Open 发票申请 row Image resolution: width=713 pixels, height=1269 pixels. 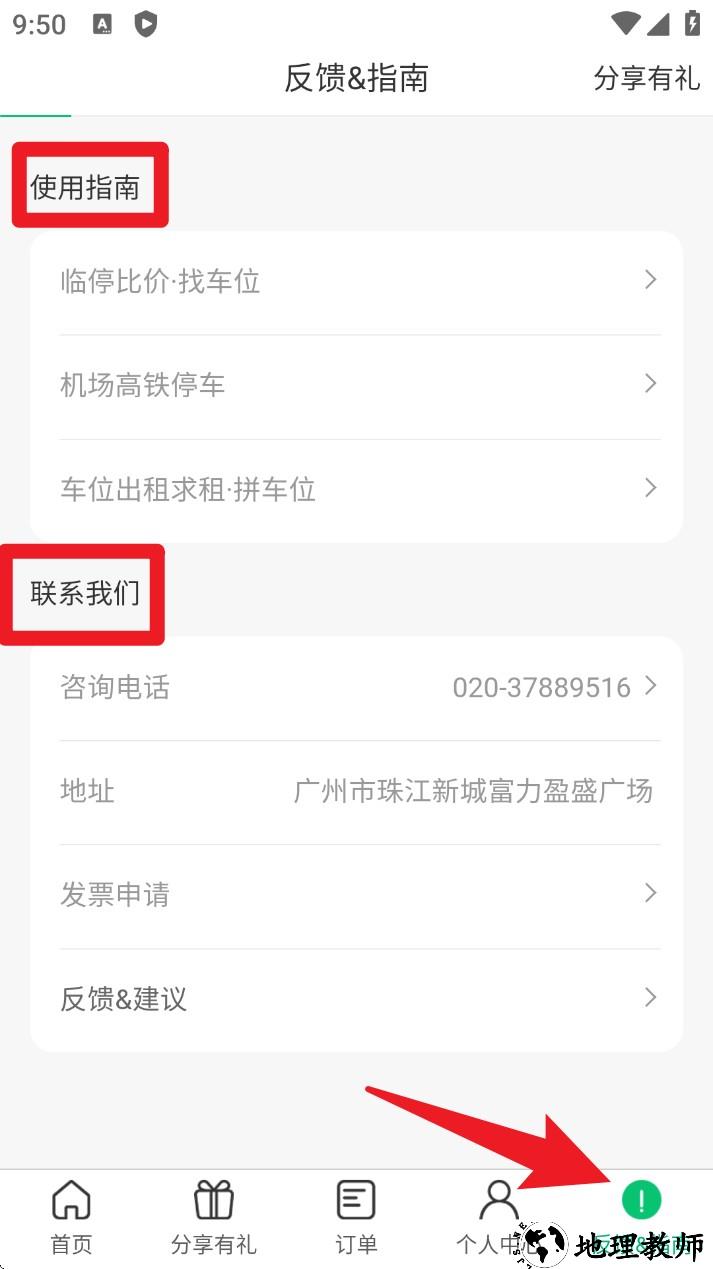[356, 894]
